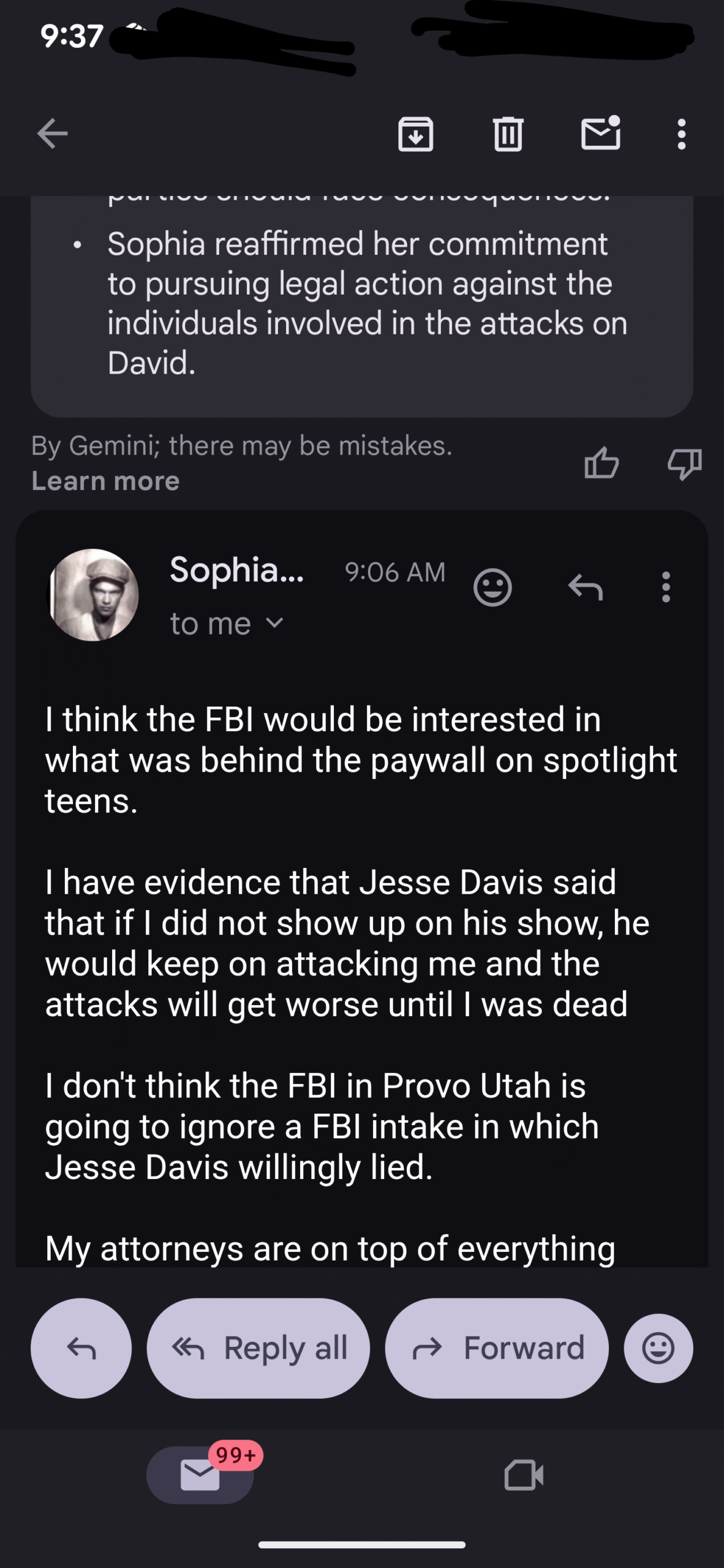724x1568 pixels.
Task: Switch to the Meet video tab
Action: [524, 1475]
